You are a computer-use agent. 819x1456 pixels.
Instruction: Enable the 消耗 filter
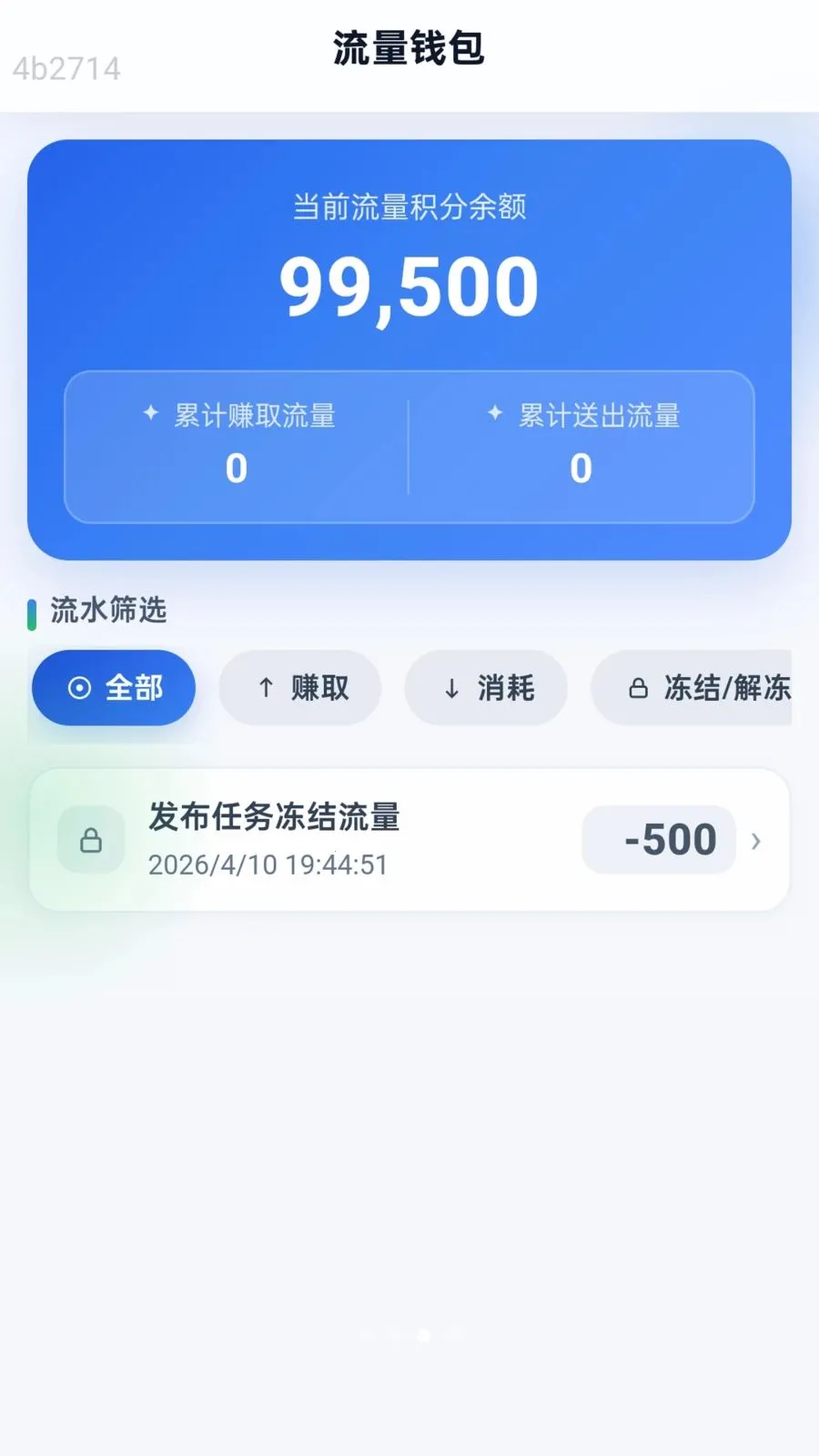pos(486,688)
